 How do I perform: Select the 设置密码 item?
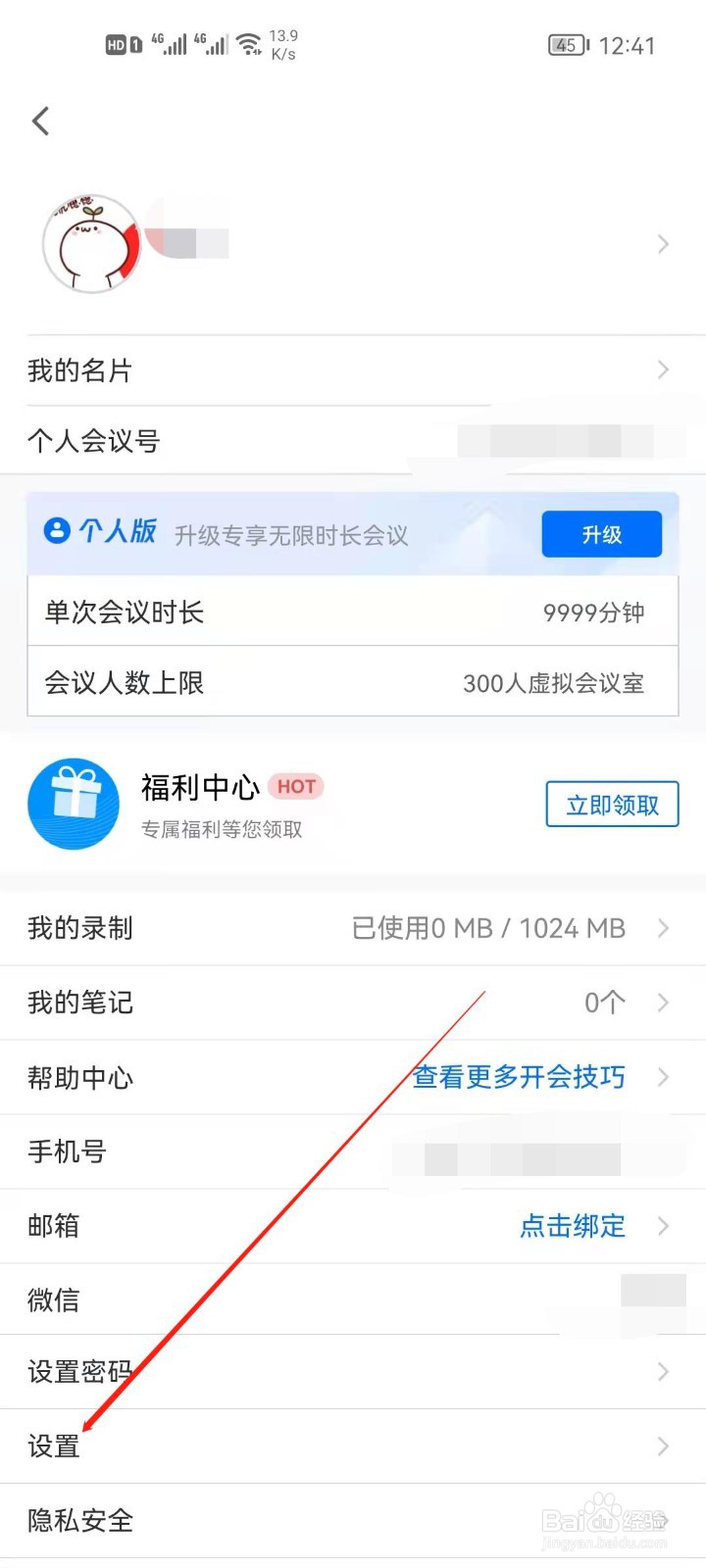(x=81, y=1372)
